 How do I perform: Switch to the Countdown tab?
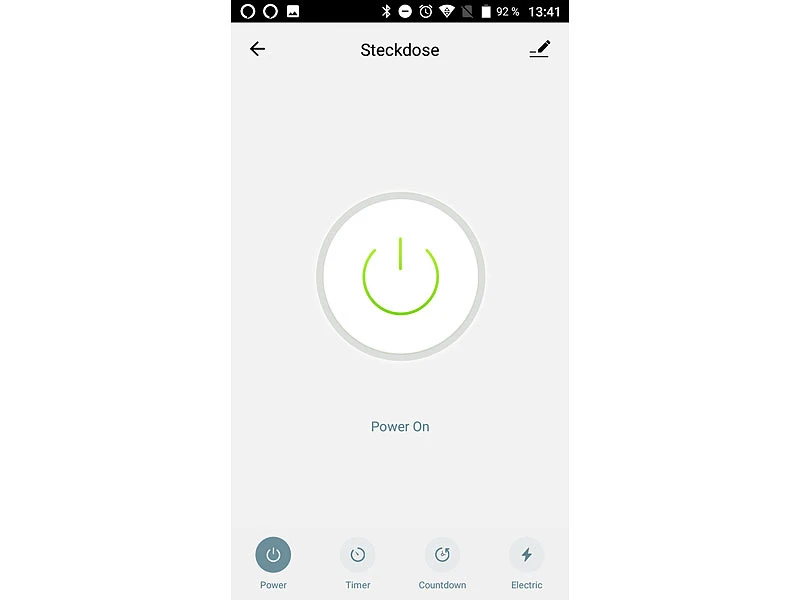pos(442,555)
